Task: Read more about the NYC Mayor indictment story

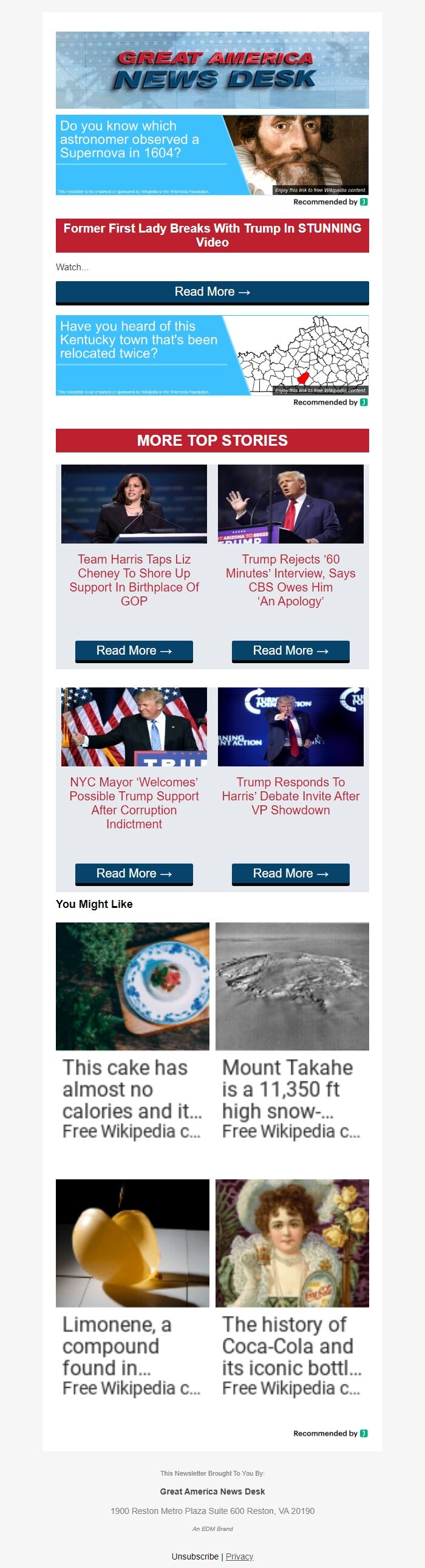Action: [x=134, y=873]
